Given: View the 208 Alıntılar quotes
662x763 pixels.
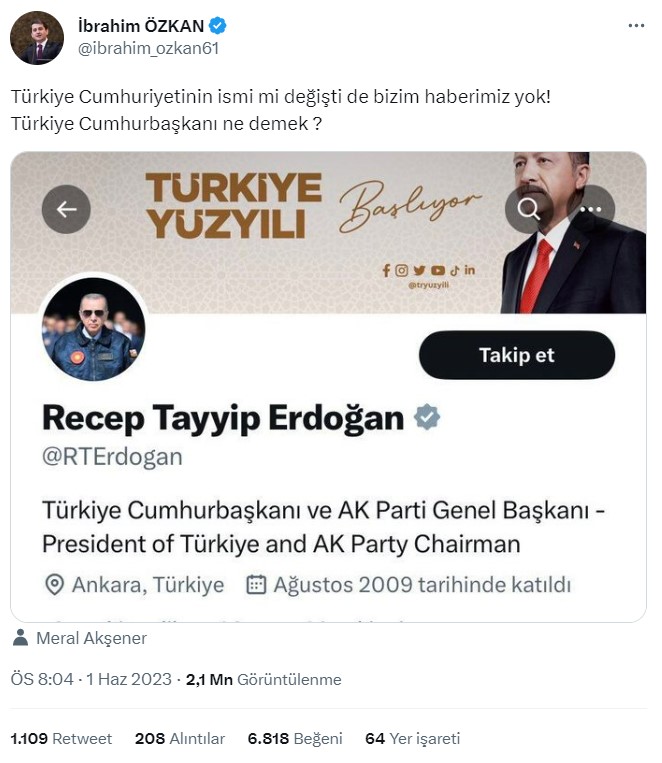Looking at the screenshot, I should [179, 738].
